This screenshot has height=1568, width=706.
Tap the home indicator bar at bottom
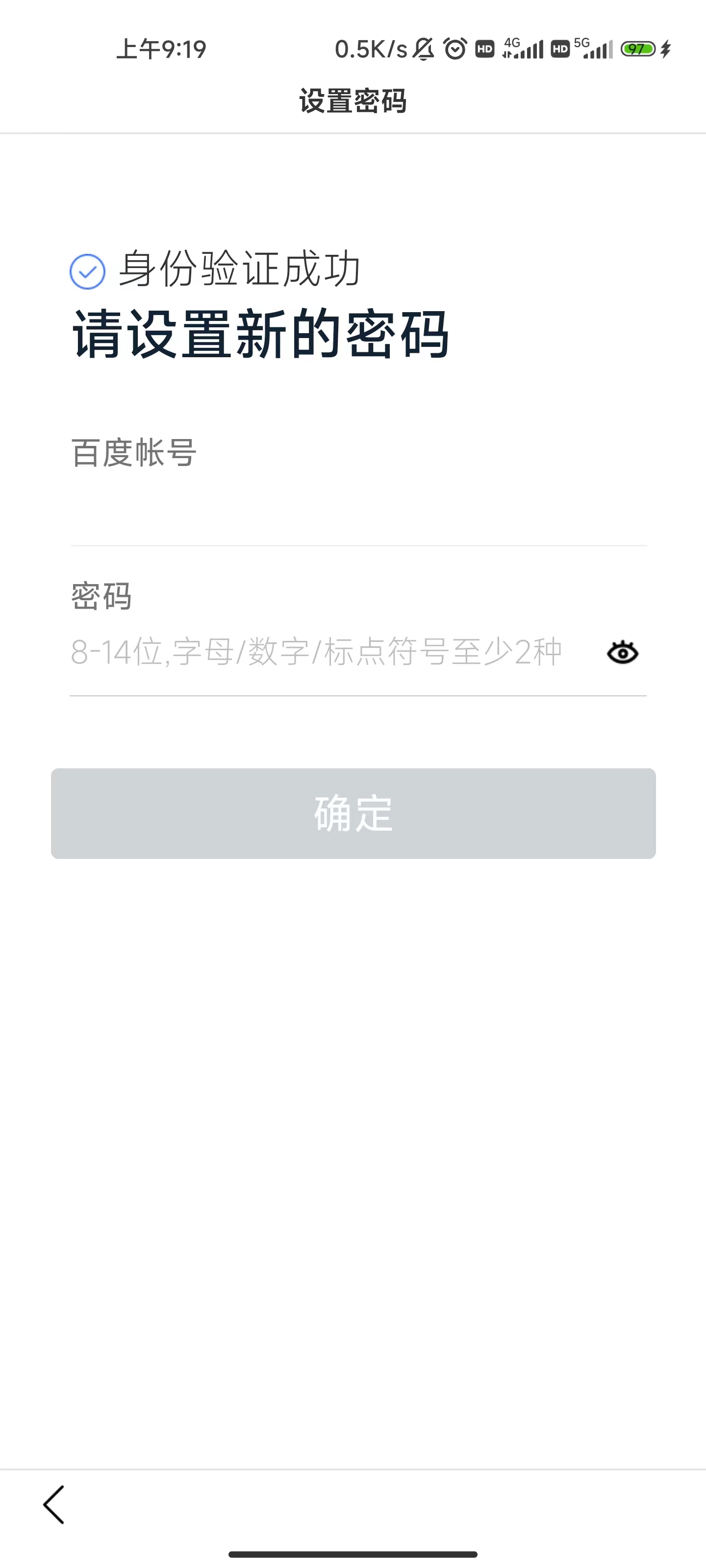tap(353, 1554)
